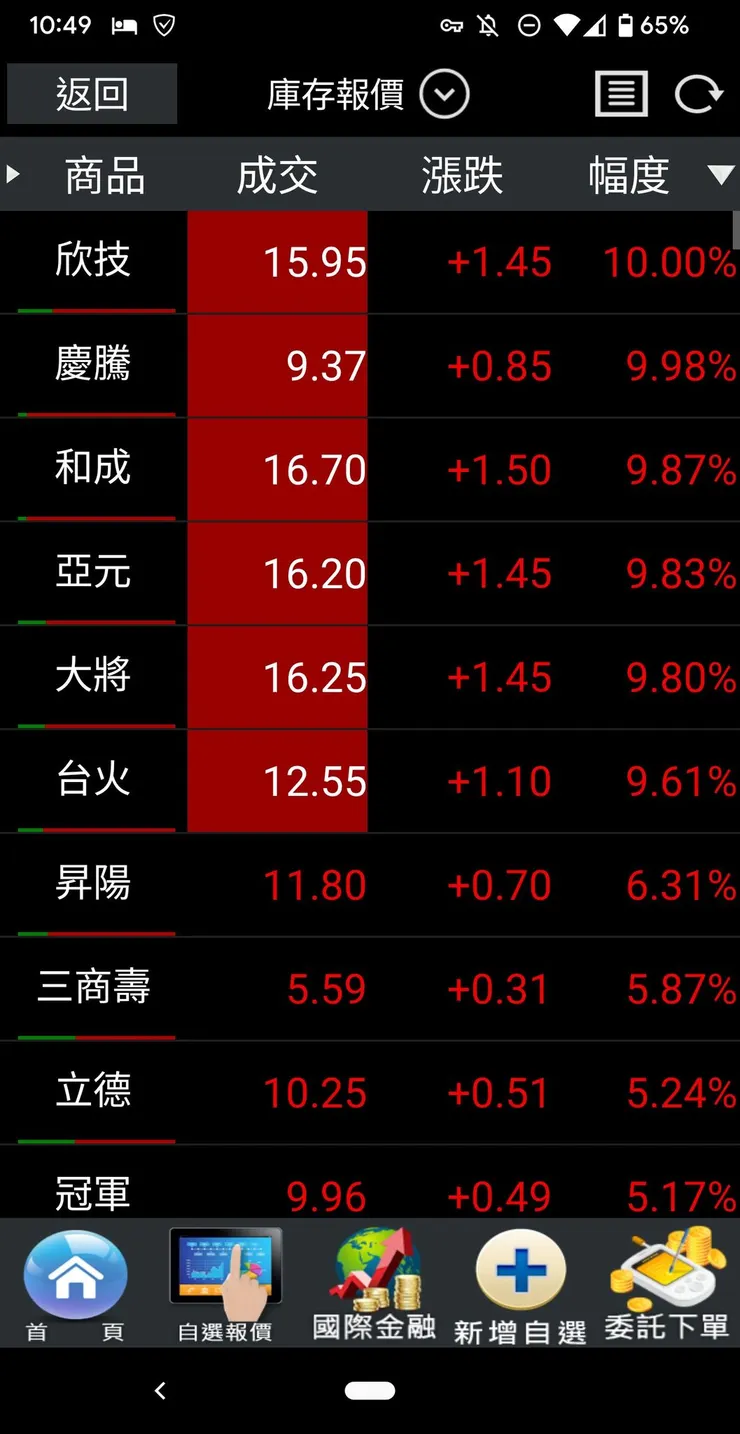Refresh the stock quotes

[698, 95]
